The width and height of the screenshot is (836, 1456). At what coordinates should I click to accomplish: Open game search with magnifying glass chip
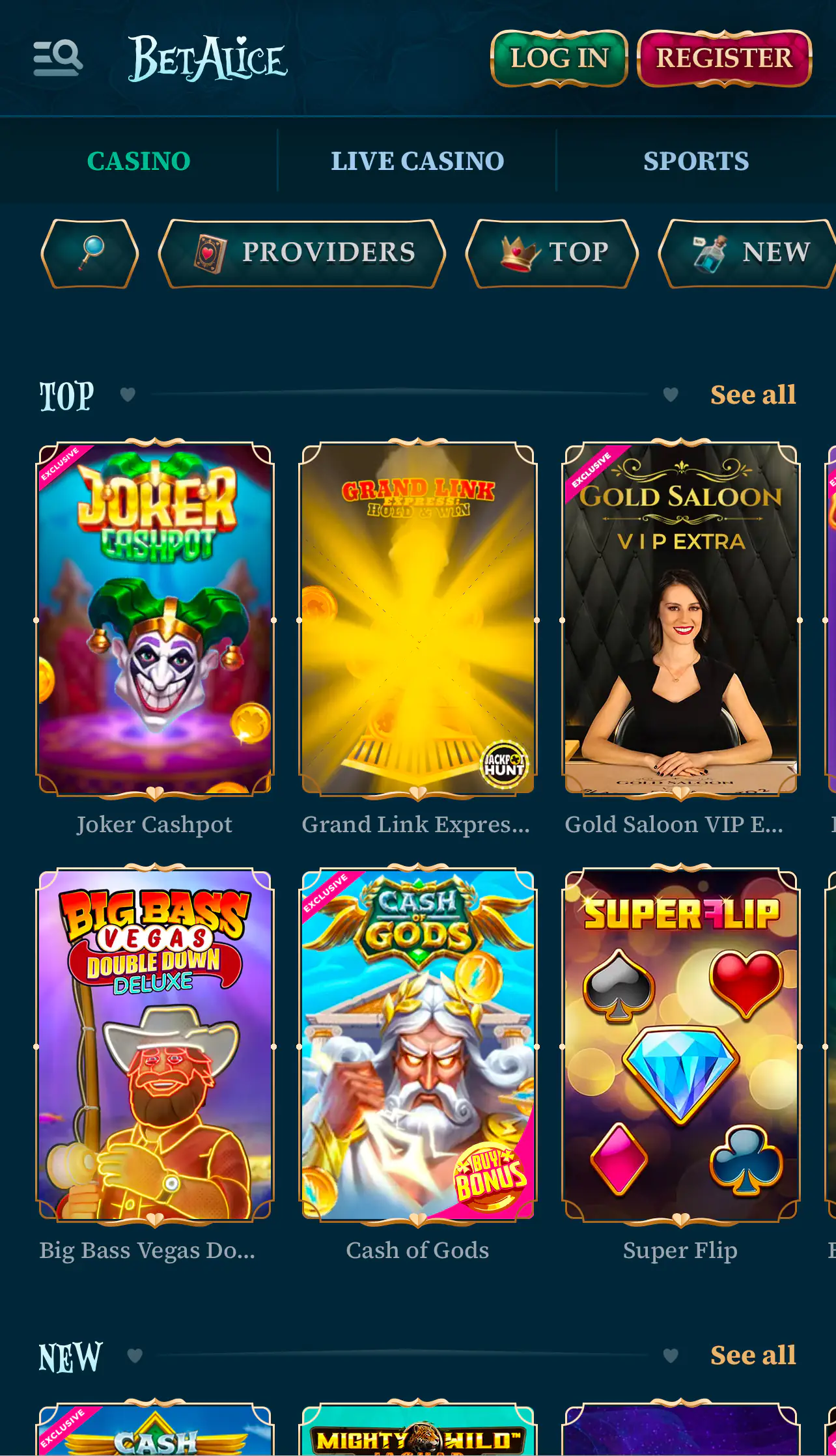pos(91,253)
